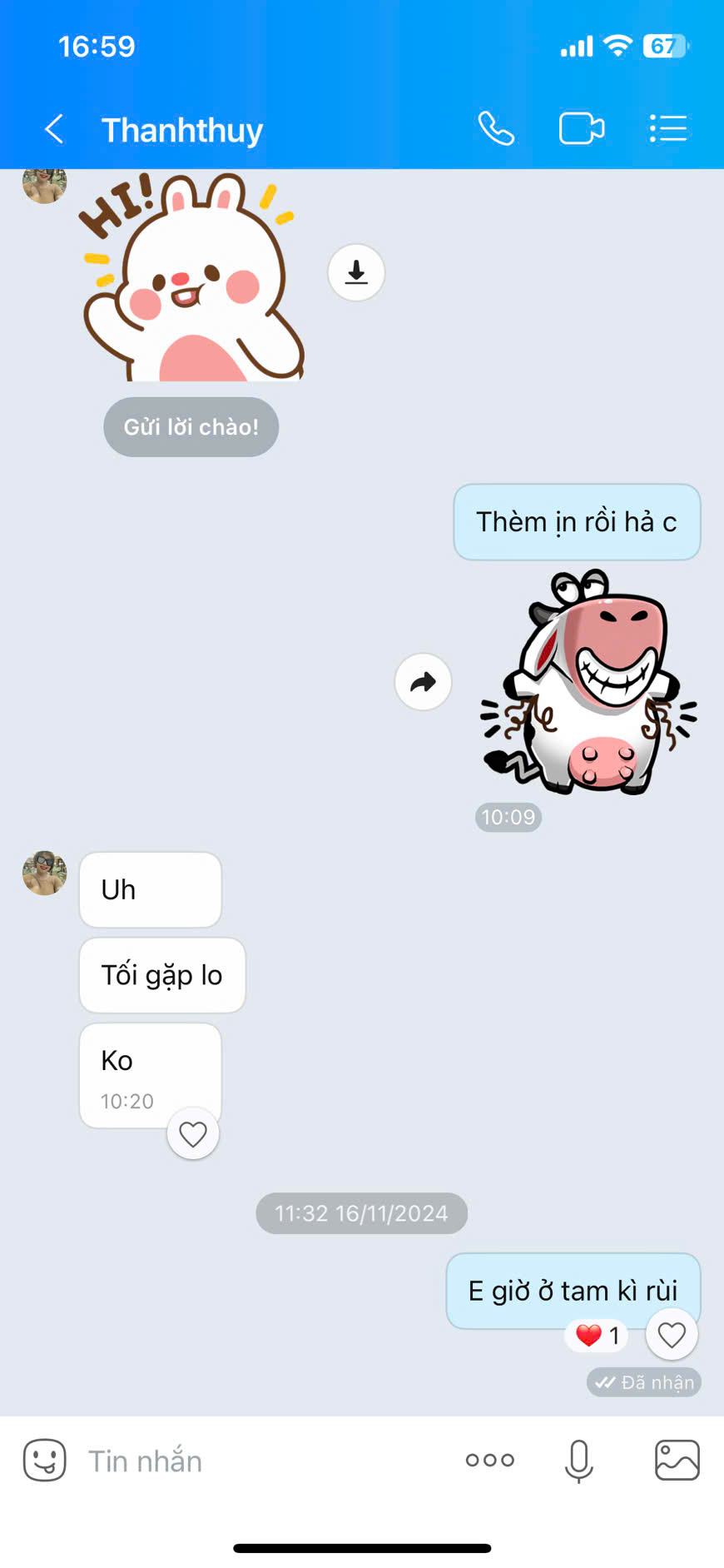724x1568 pixels.
Task: Open the sticker and emoji picker
Action: [45, 1460]
